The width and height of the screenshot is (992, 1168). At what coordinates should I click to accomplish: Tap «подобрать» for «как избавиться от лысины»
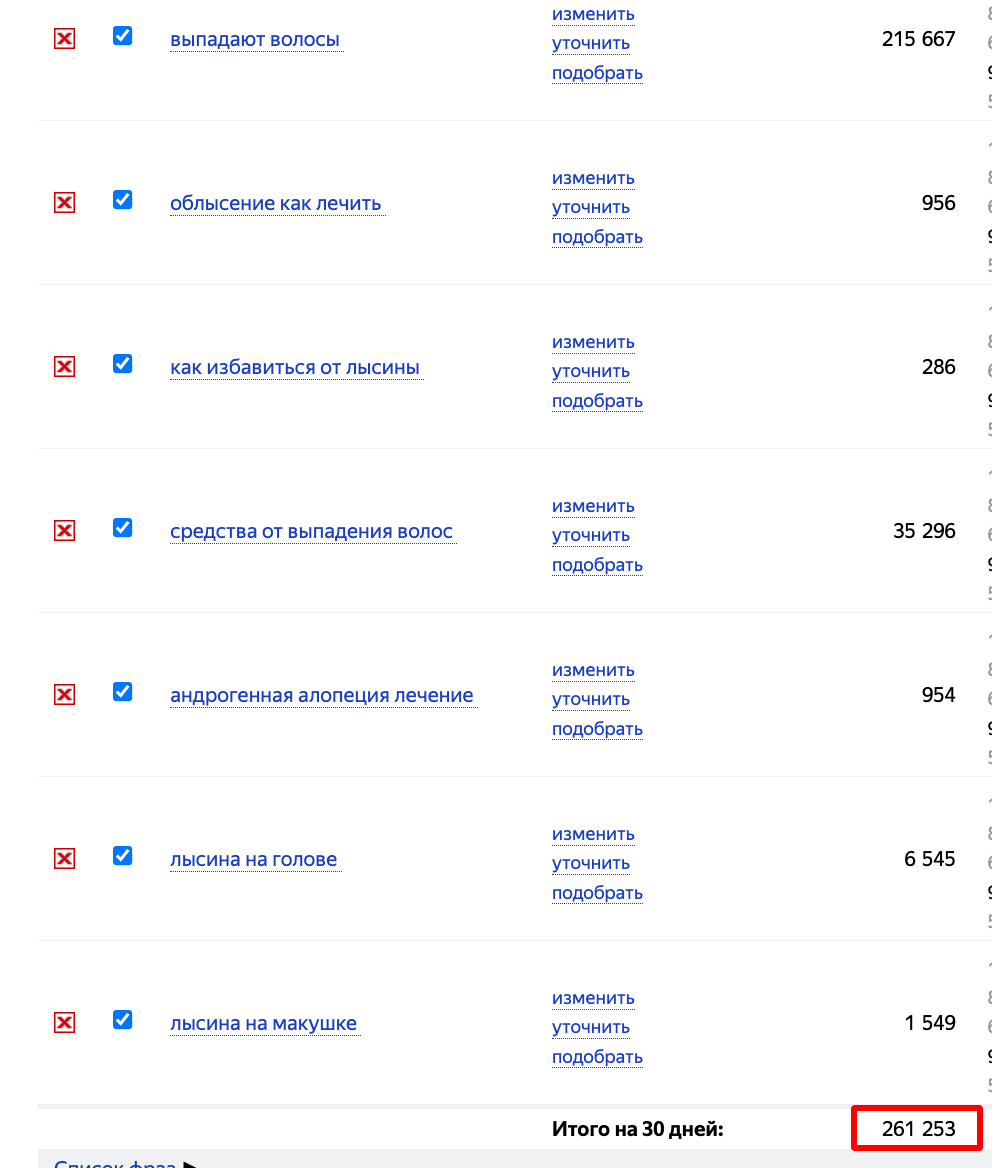click(x=597, y=401)
